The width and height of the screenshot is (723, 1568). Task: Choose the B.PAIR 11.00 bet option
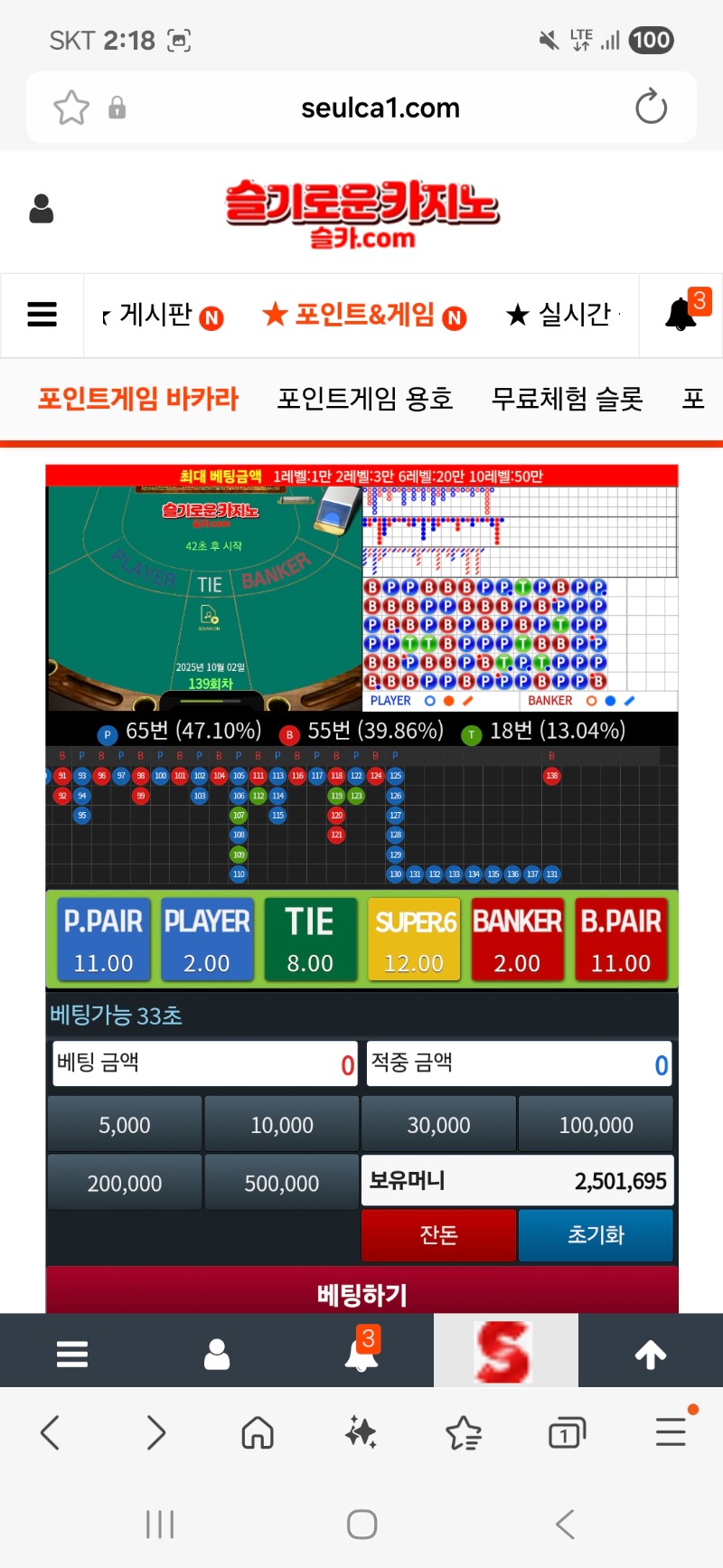click(x=621, y=940)
